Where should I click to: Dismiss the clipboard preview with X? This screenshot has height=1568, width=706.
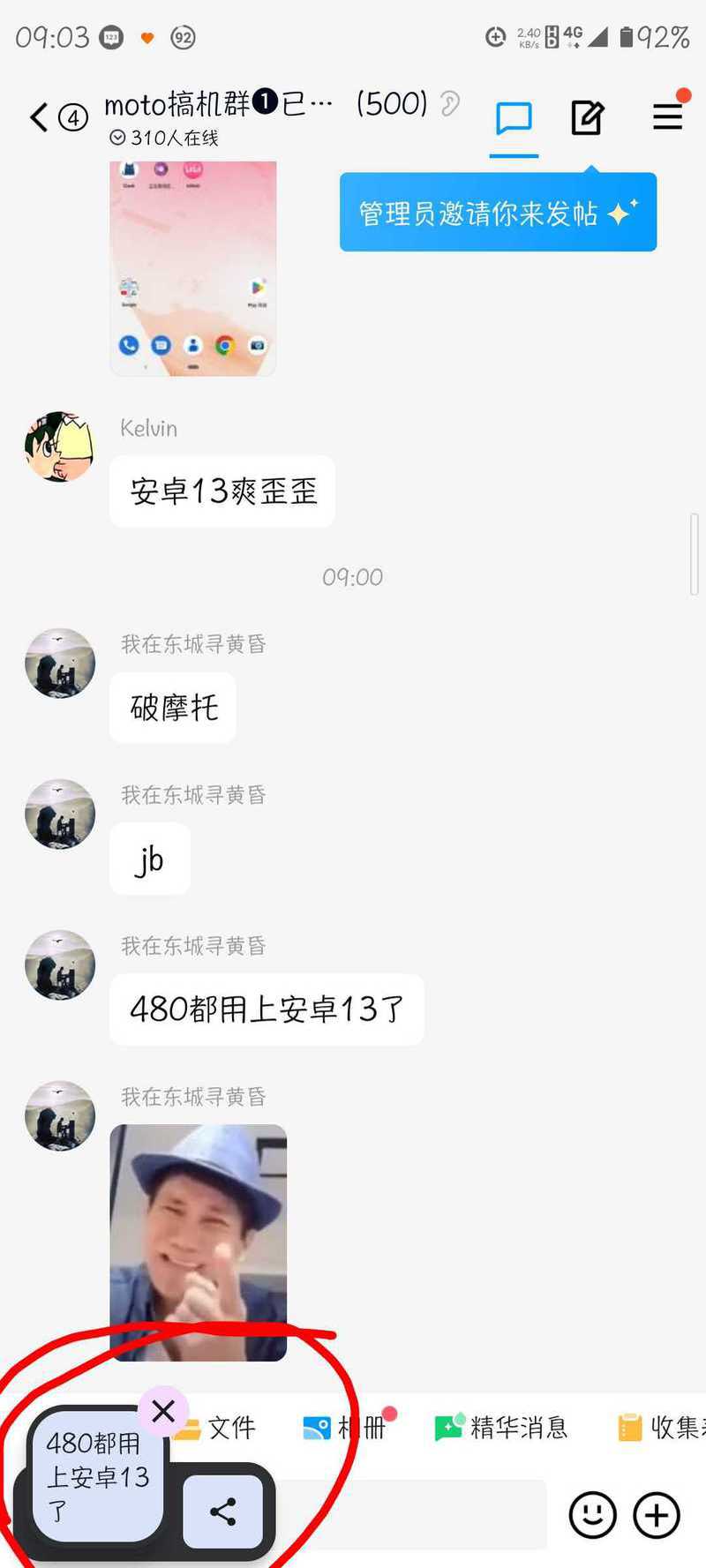[x=163, y=1411]
